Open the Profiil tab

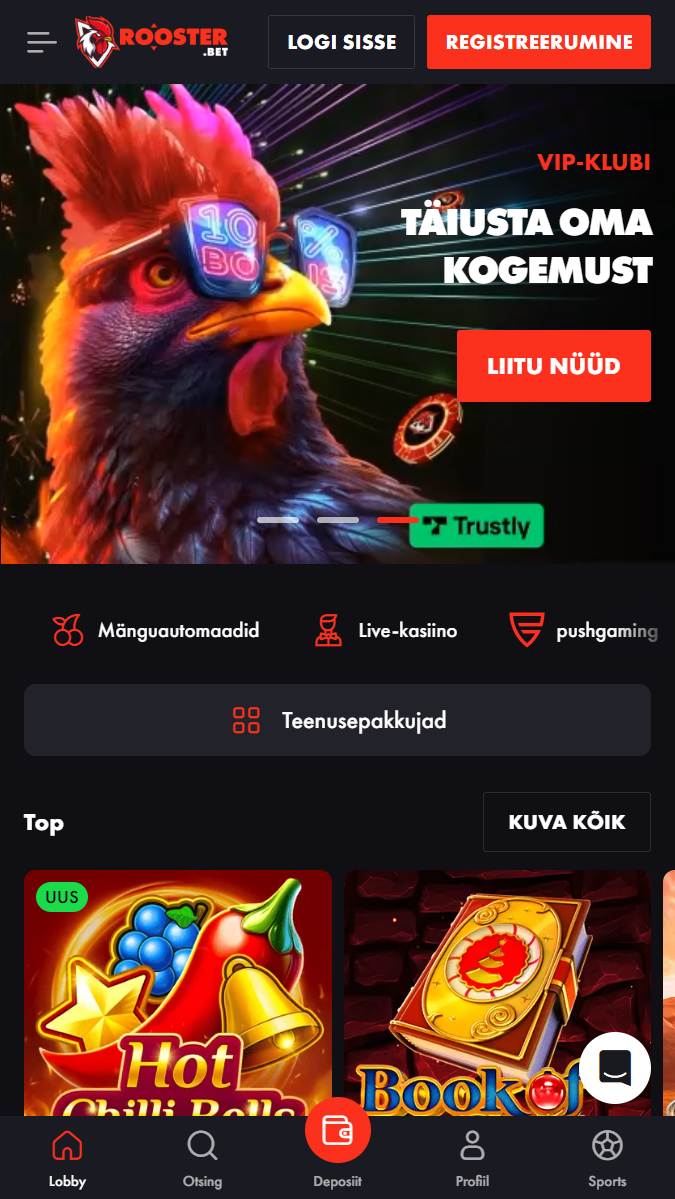tap(472, 1159)
